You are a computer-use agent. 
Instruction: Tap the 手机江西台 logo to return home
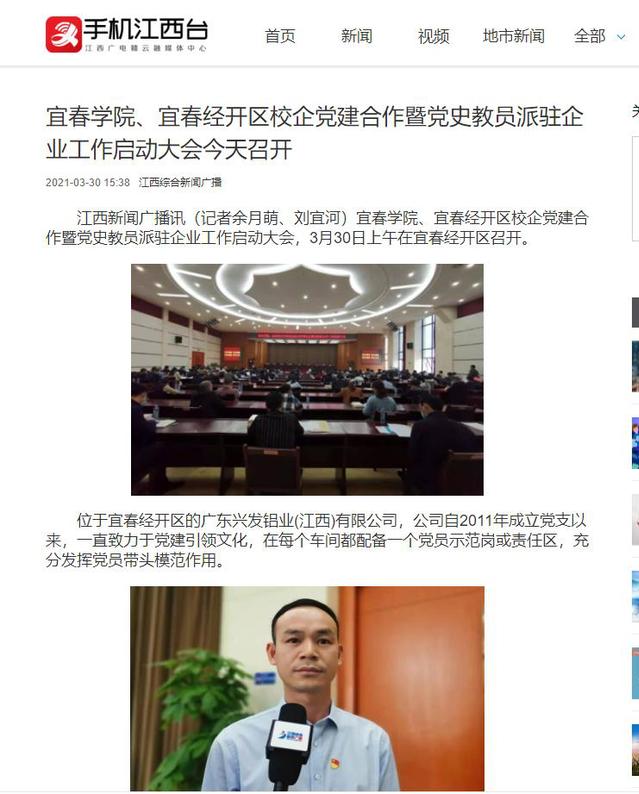(126, 34)
